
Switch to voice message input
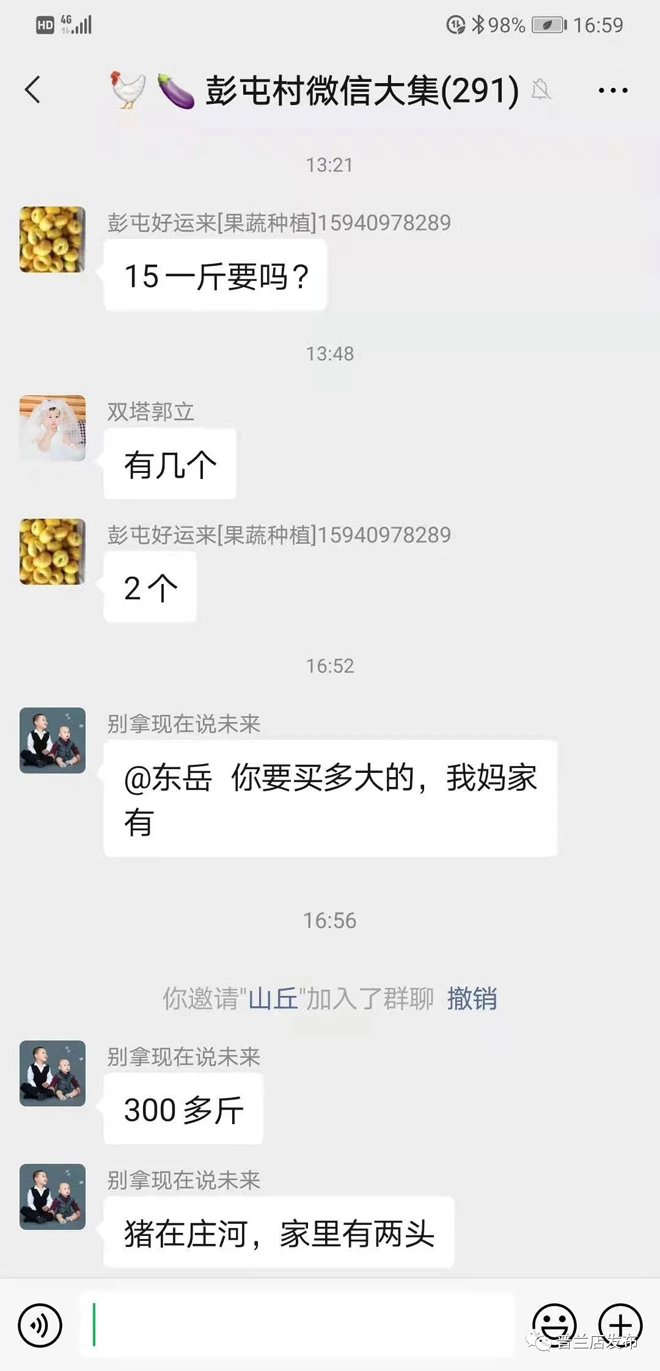click(41, 1325)
